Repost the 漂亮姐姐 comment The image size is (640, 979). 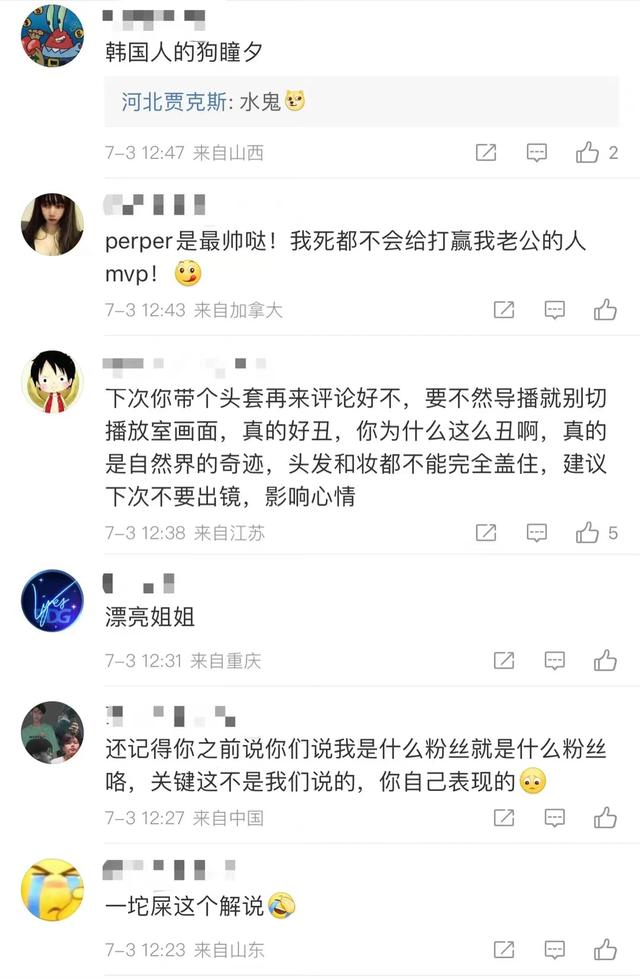pyautogui.click(x=504, y=660)
